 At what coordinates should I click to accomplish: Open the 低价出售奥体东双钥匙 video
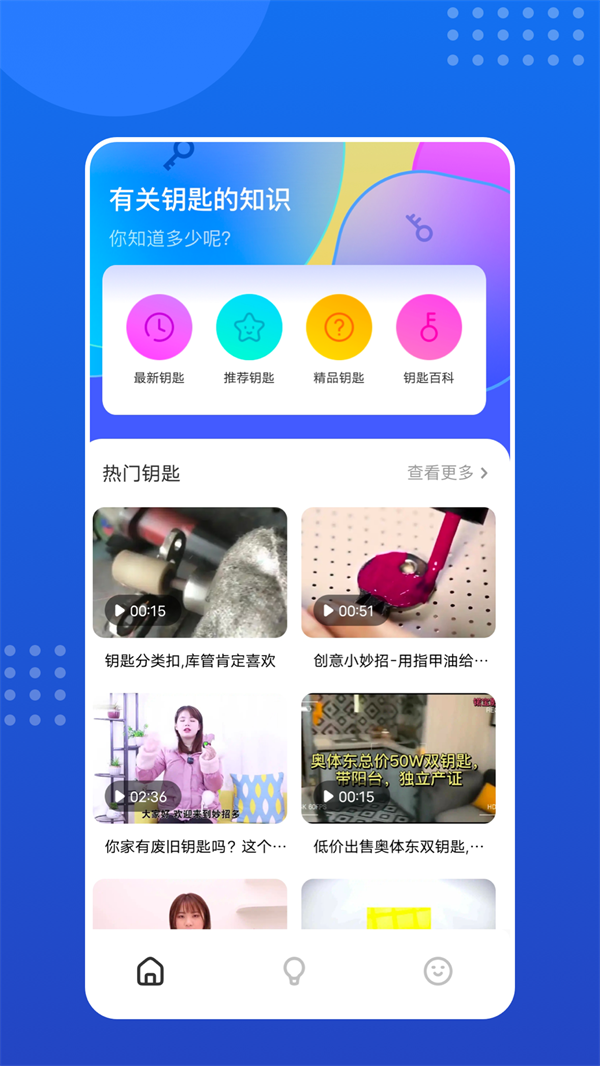click(x=398, y=759)
